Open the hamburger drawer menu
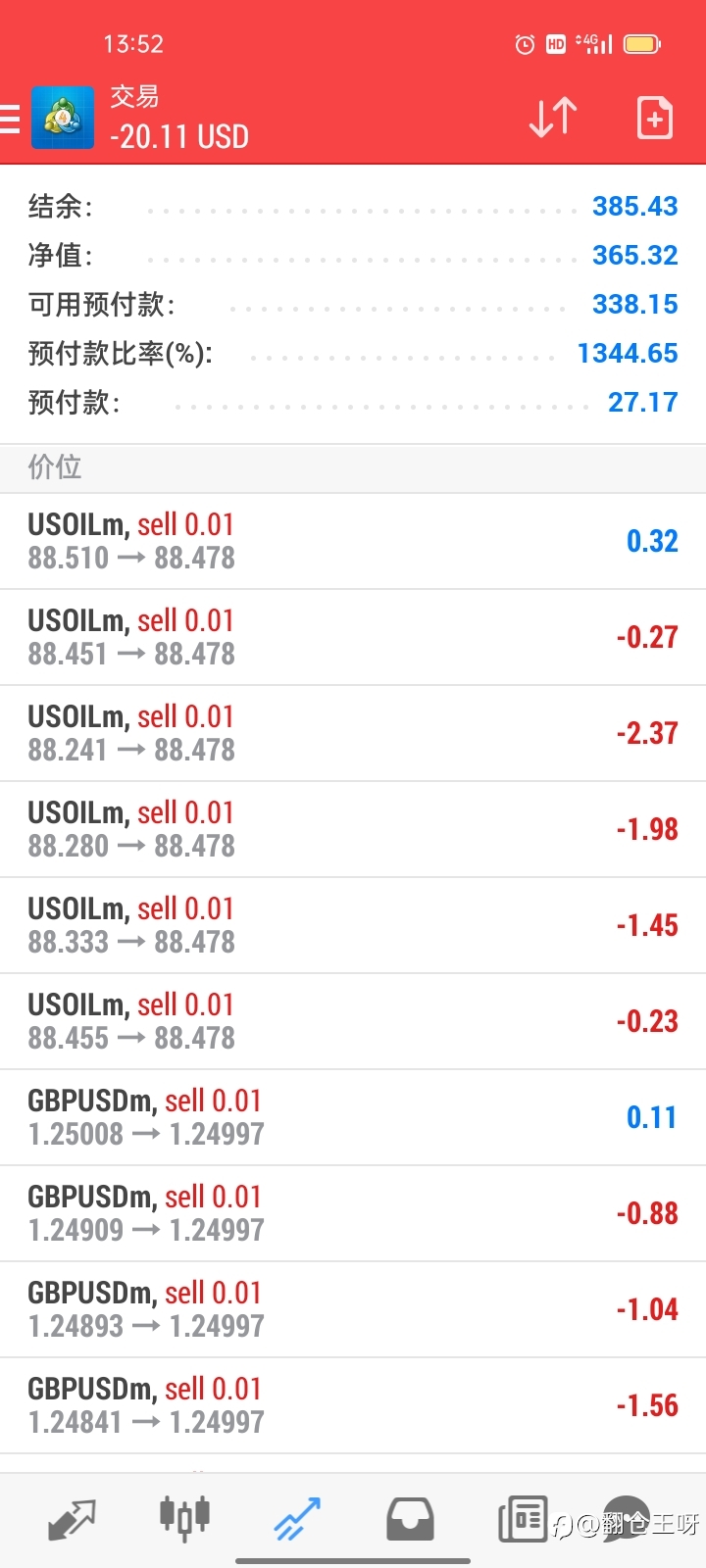 coord(9,118)
